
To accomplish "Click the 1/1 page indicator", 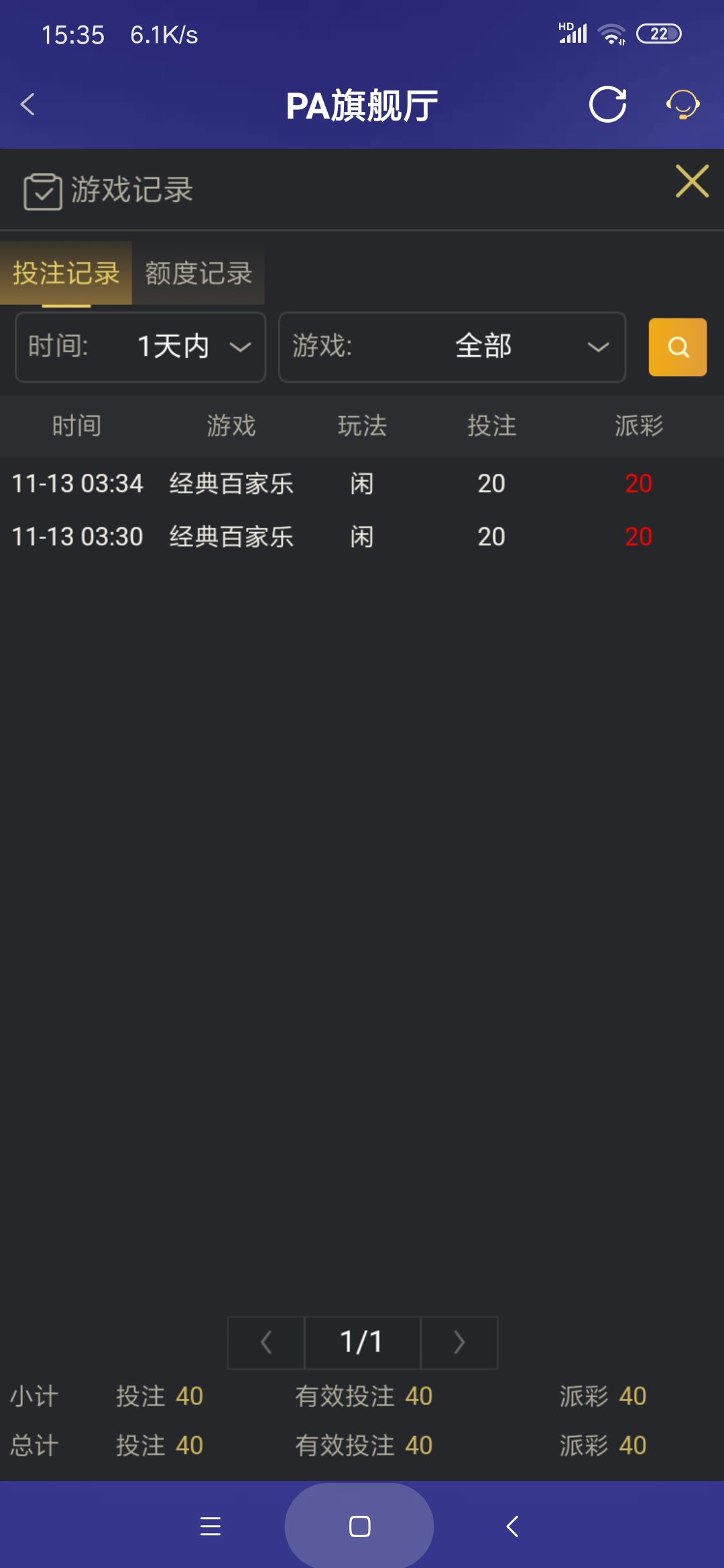I will coord(362,1342).
